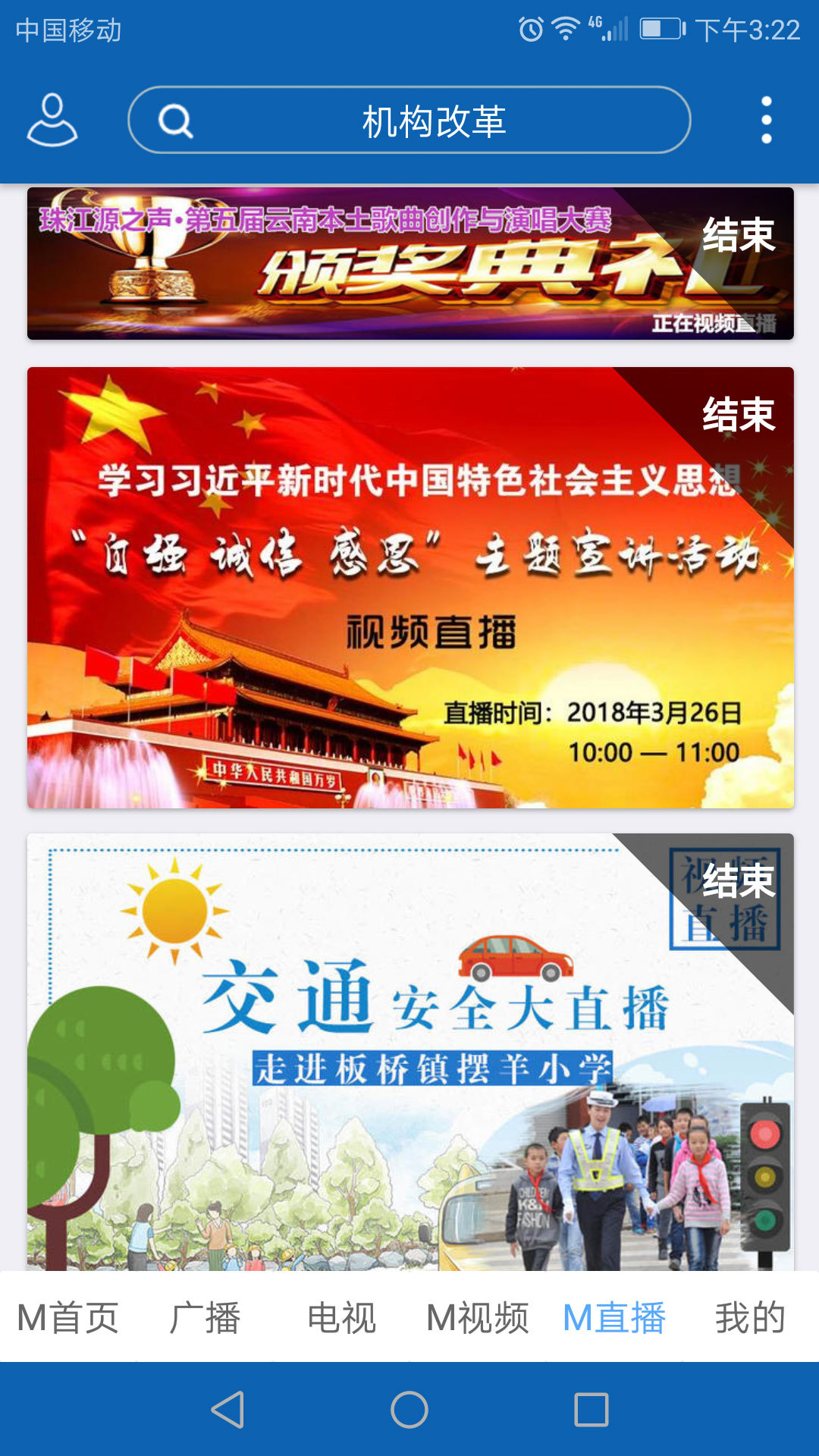Open the 主题宣讲活动 视频直播 card

(409, 588)
